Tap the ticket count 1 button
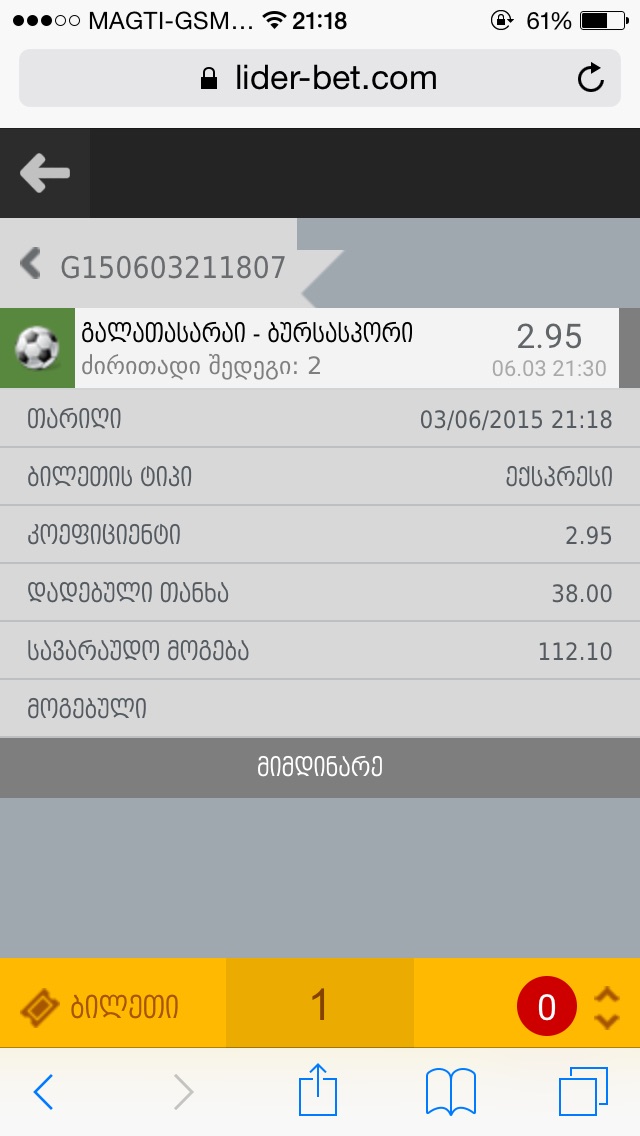The width and height of the screenshot is (640, 1136). click(x=319, y=1004)
